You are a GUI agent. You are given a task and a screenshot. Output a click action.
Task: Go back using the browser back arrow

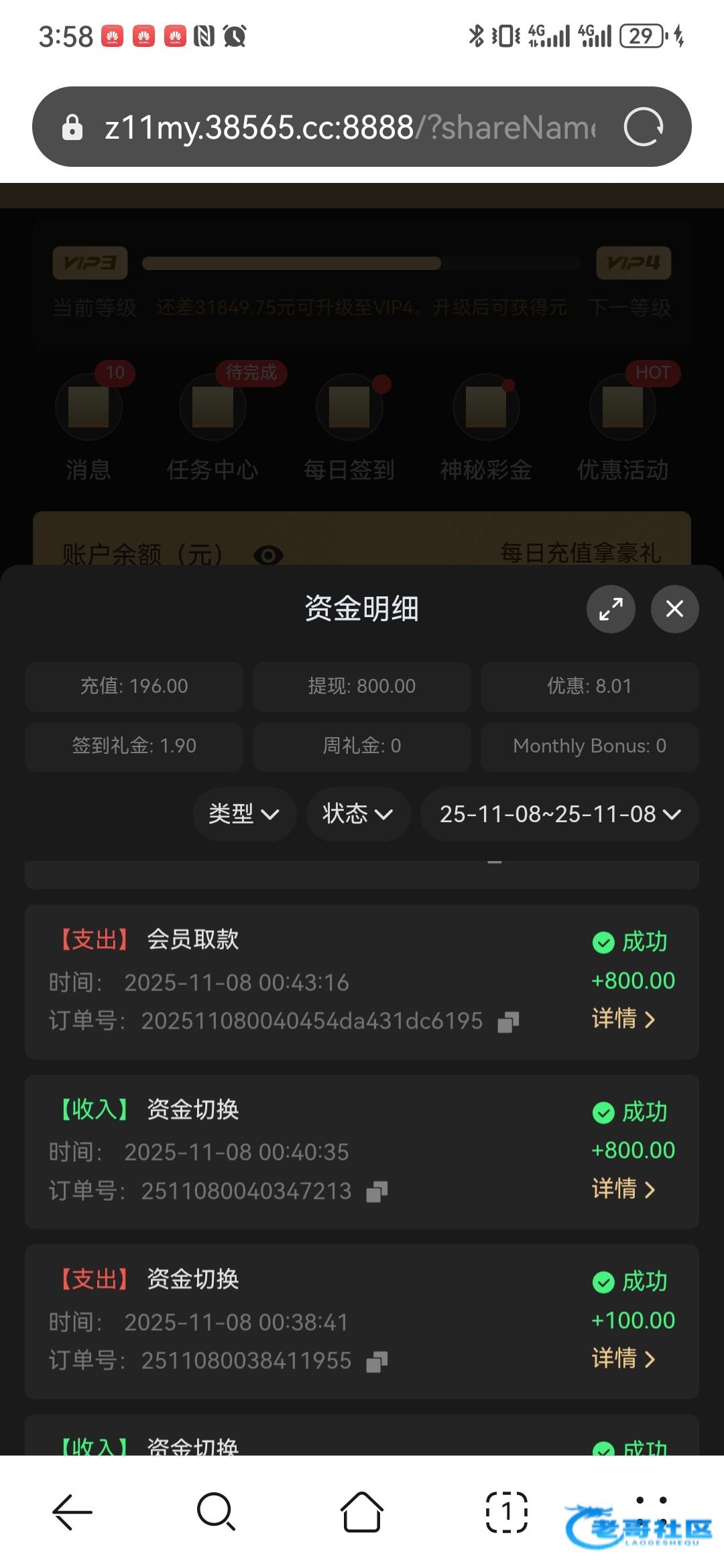tap(72, 1512)
